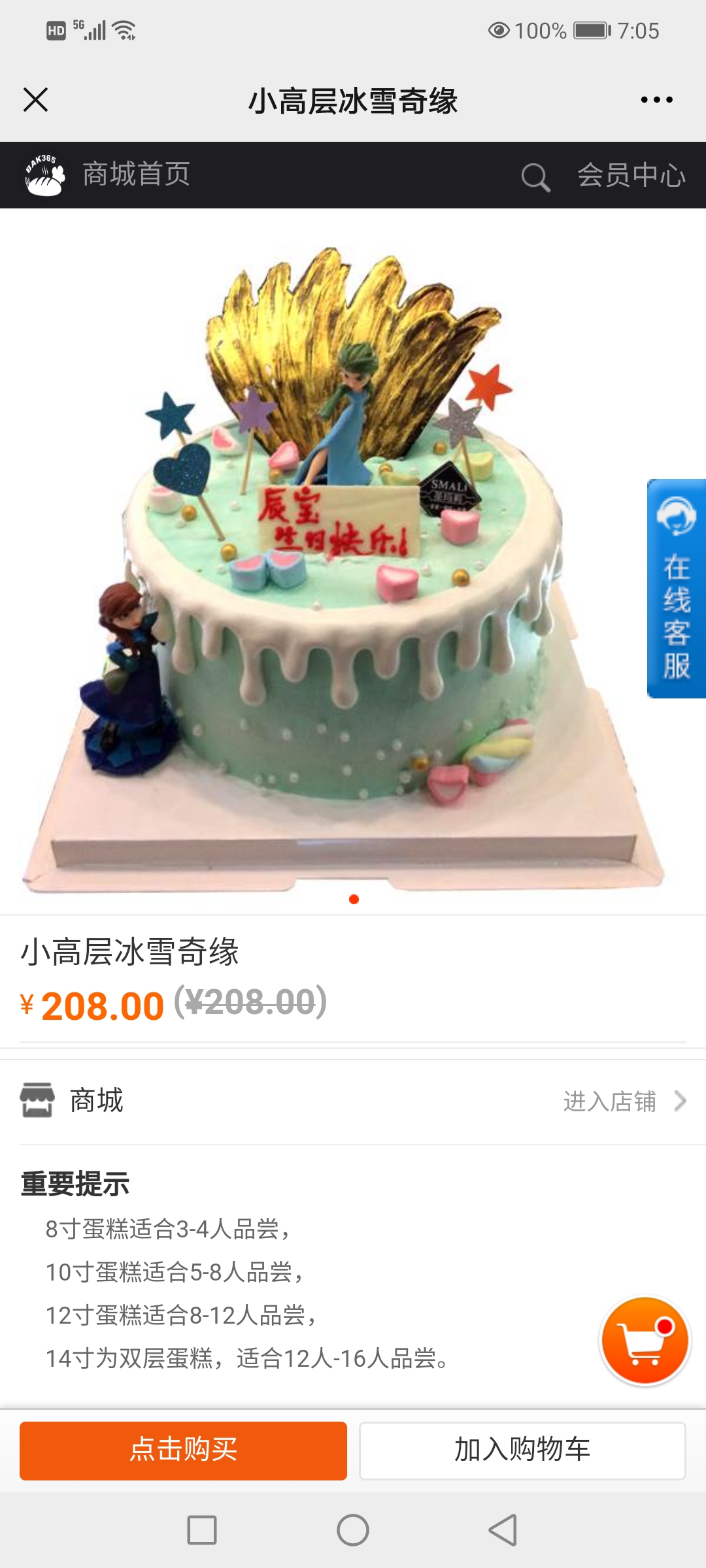Image resolution: width=706 pixels, height=1568 pixels.
Task: Go to the system home circle button
Action: click(x=353, y=1530)
